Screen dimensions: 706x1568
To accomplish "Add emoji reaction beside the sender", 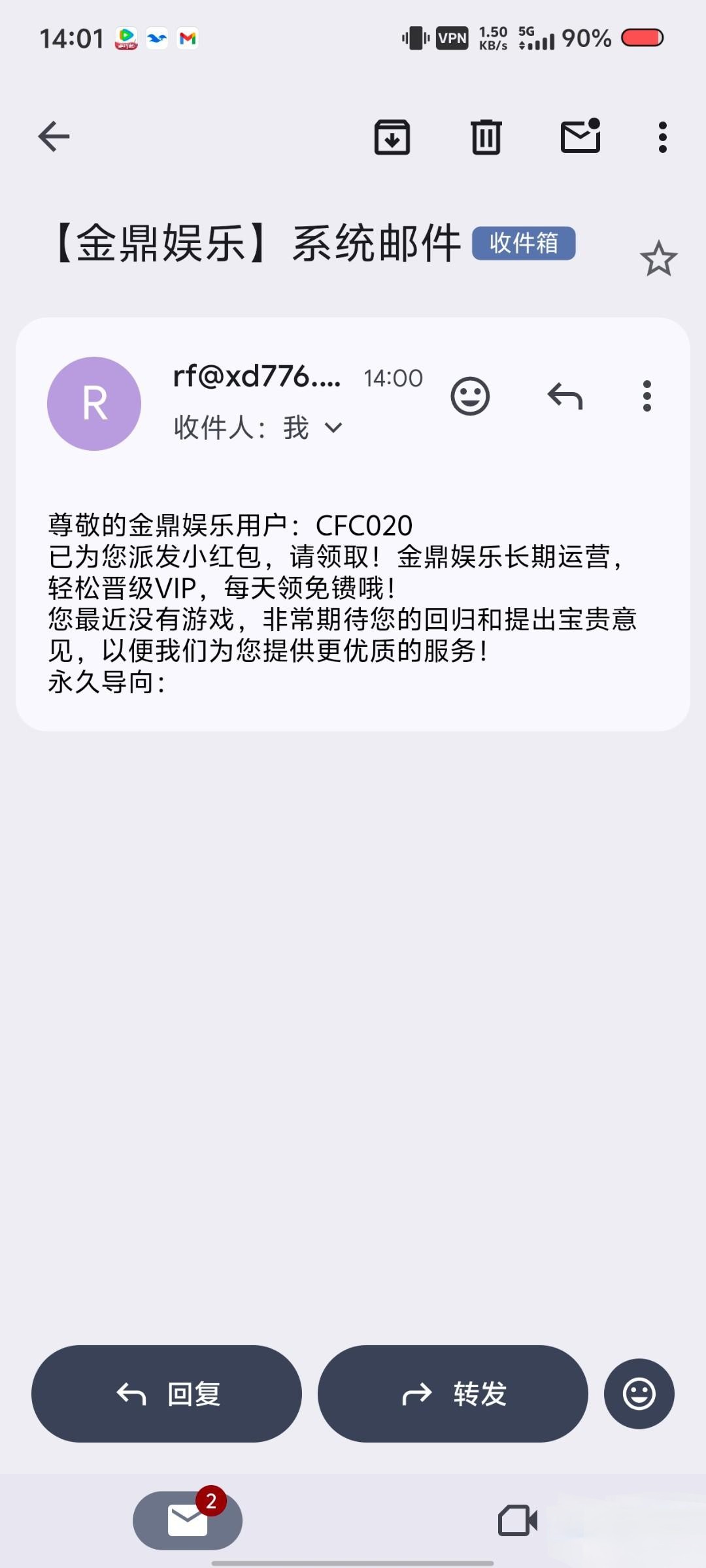I will 470,396.
